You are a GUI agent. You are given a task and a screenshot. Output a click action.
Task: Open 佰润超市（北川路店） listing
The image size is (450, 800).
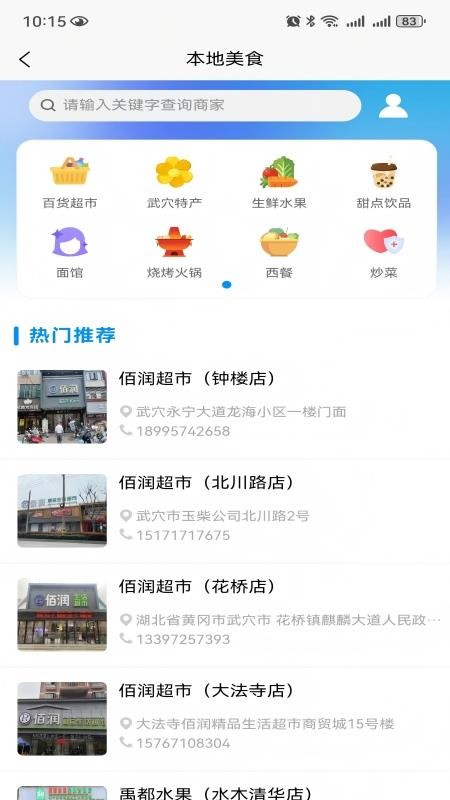[x=225, y=511]
